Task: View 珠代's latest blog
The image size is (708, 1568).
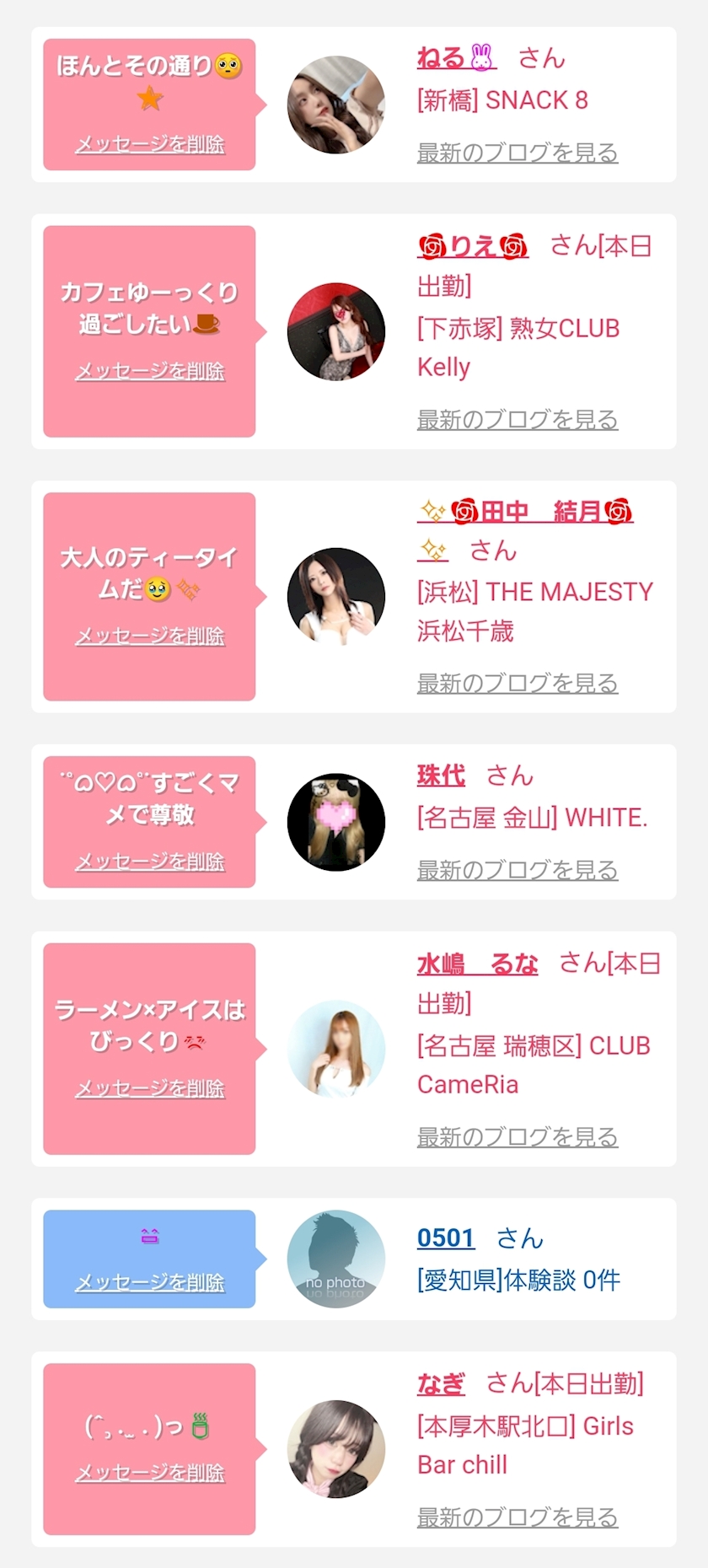Action: click(x=518, y=870)
